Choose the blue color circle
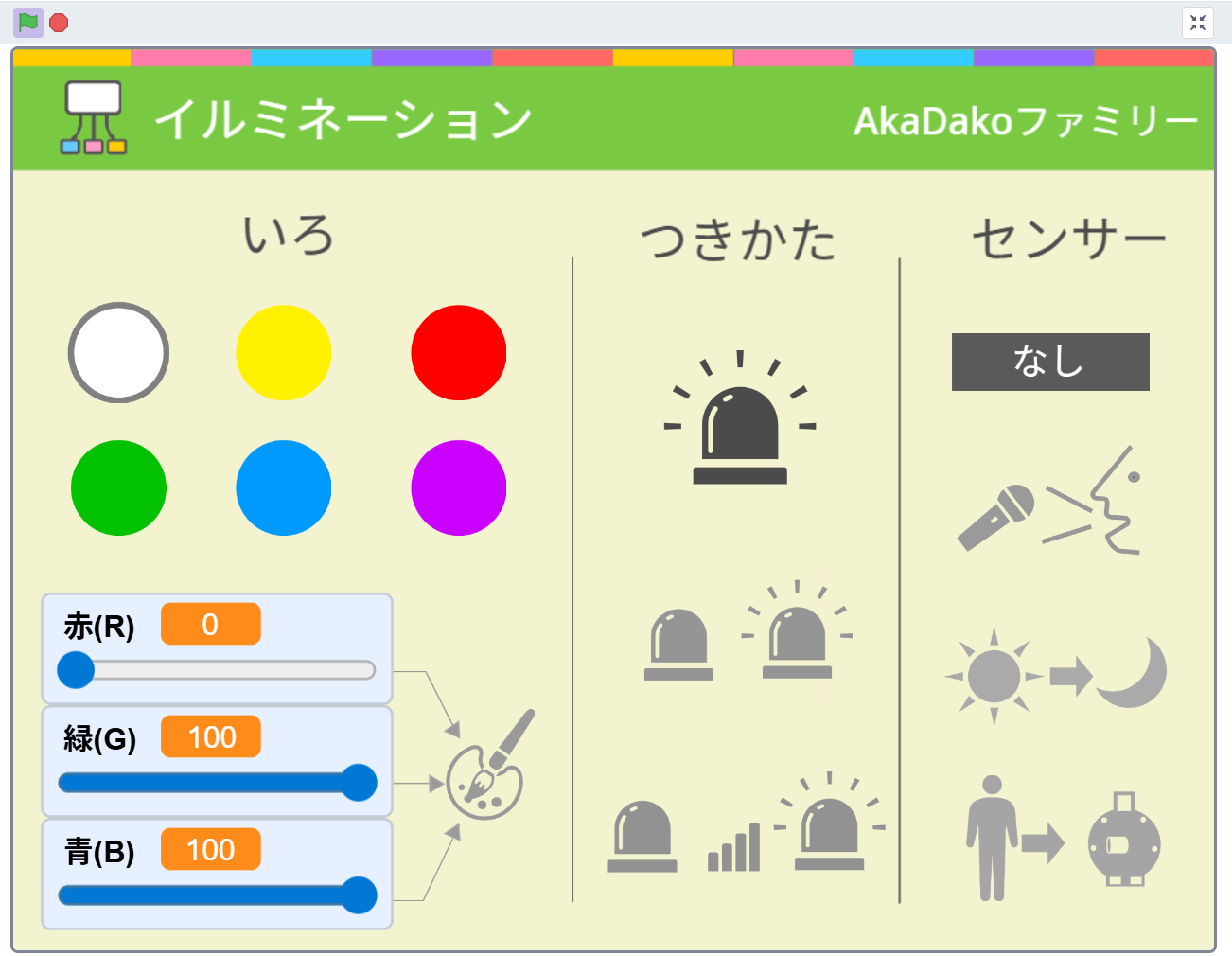1232x956 pixels. (x=283, y=487)
